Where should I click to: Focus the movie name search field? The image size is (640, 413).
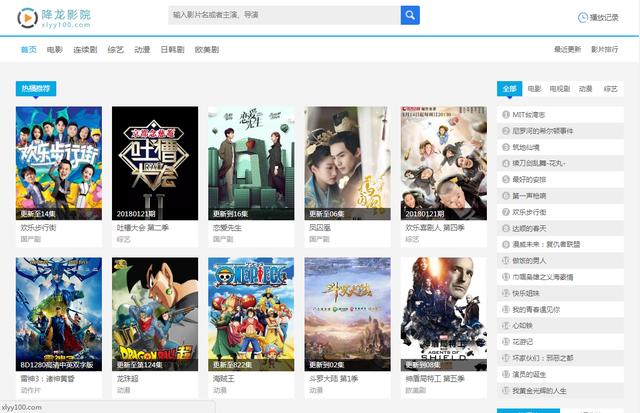point(284,15)
